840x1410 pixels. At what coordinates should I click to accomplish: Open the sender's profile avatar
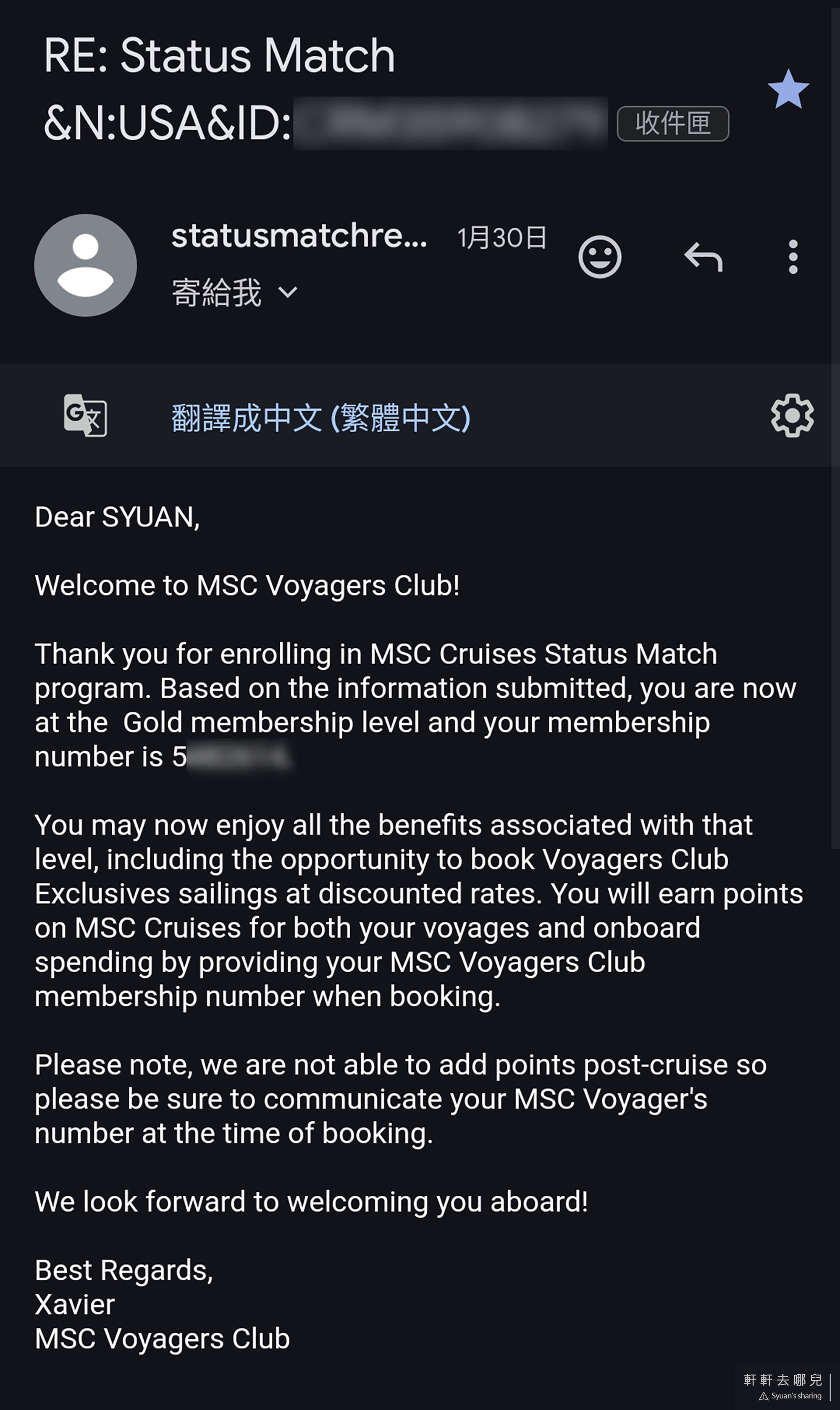(86, 265)
